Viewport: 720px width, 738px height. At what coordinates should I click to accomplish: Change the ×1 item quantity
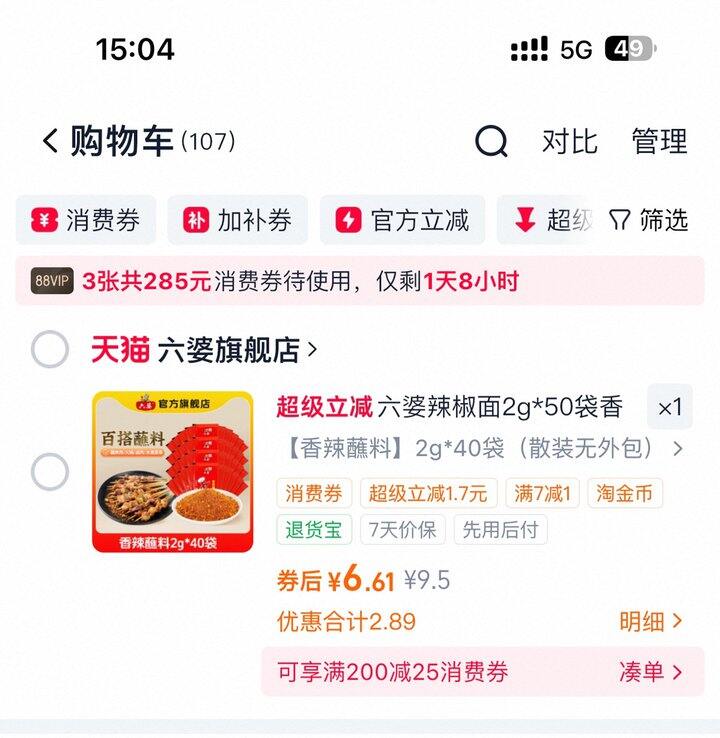[669, 407]
